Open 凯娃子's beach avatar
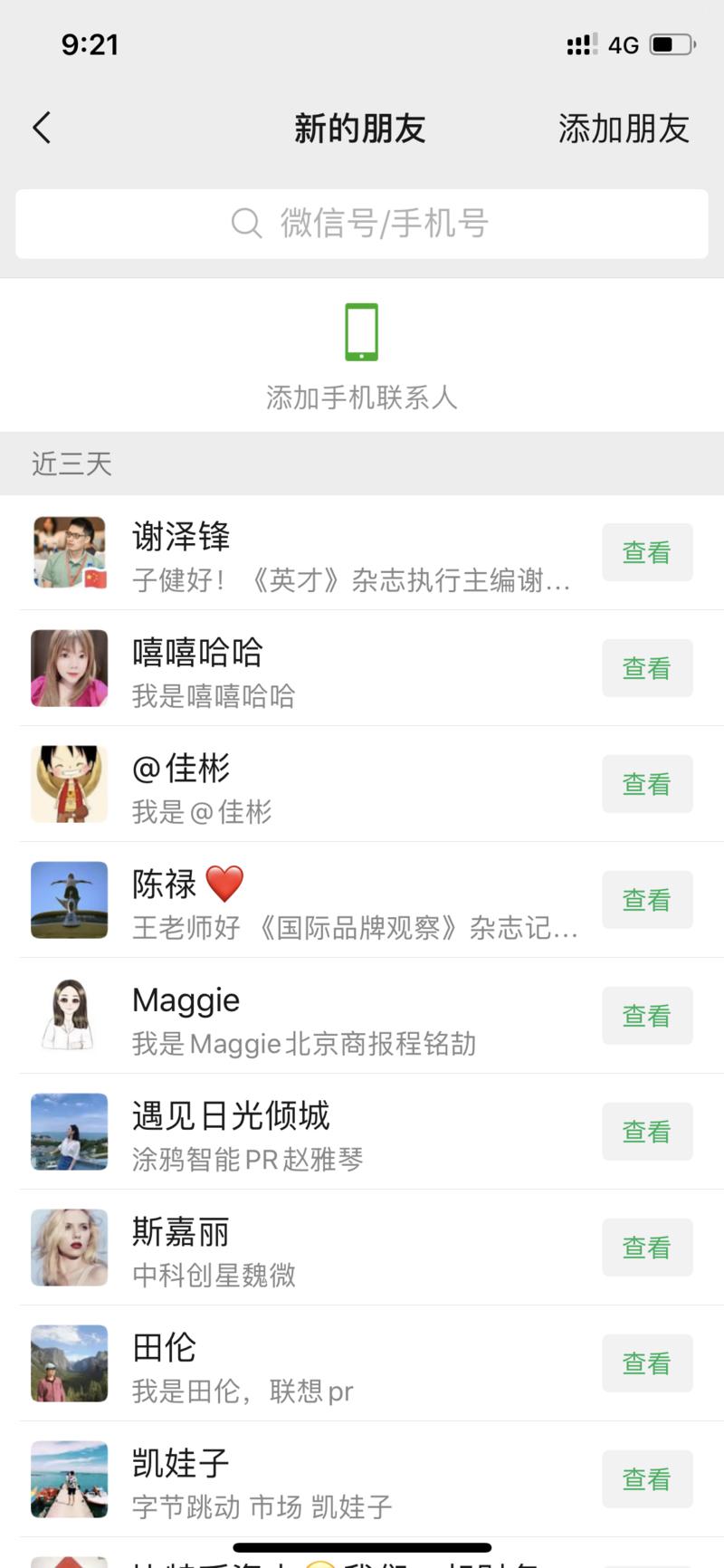 pos(69,1478)
